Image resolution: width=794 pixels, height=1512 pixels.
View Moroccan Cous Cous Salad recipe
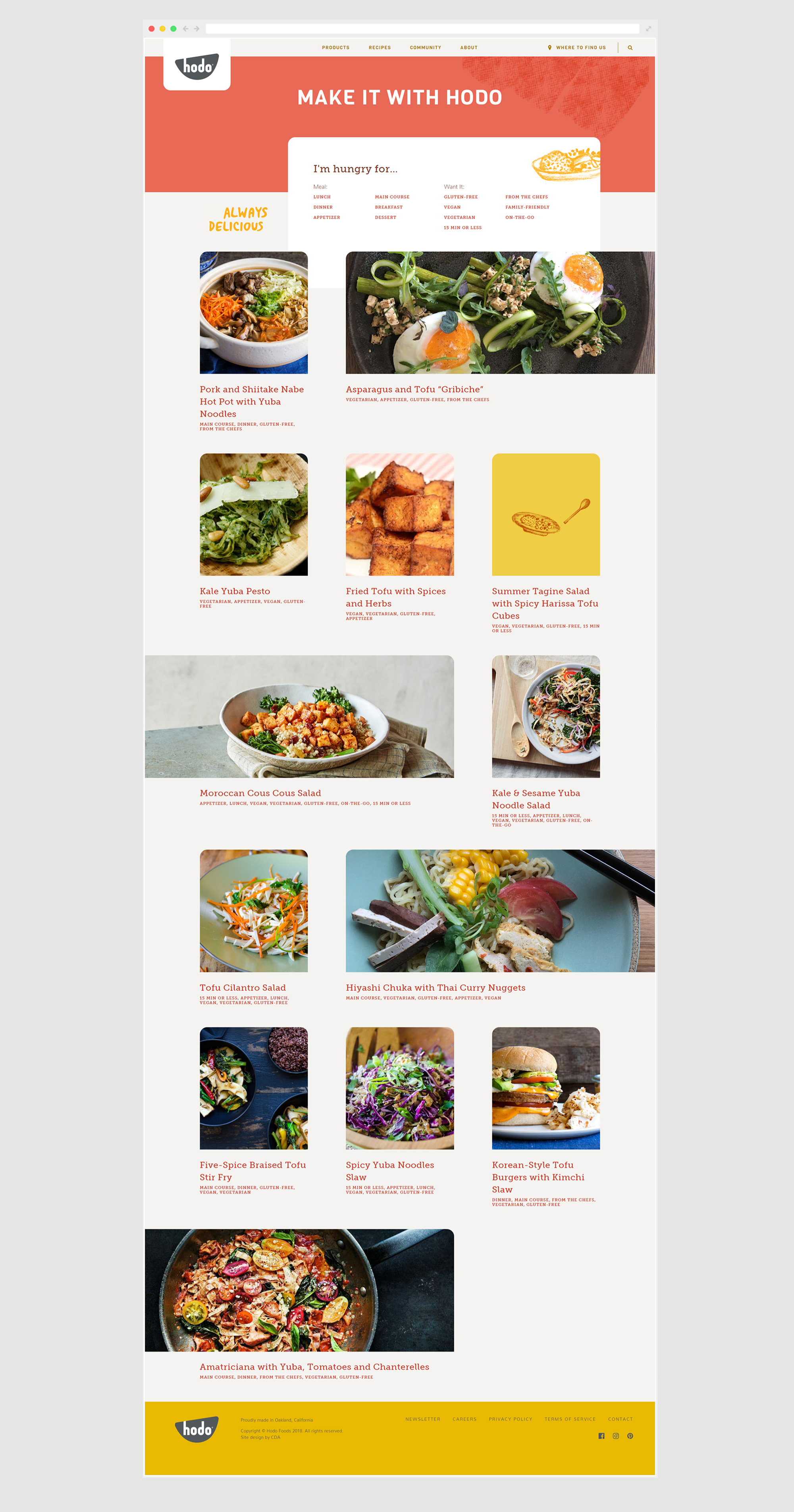pos(260,793)
